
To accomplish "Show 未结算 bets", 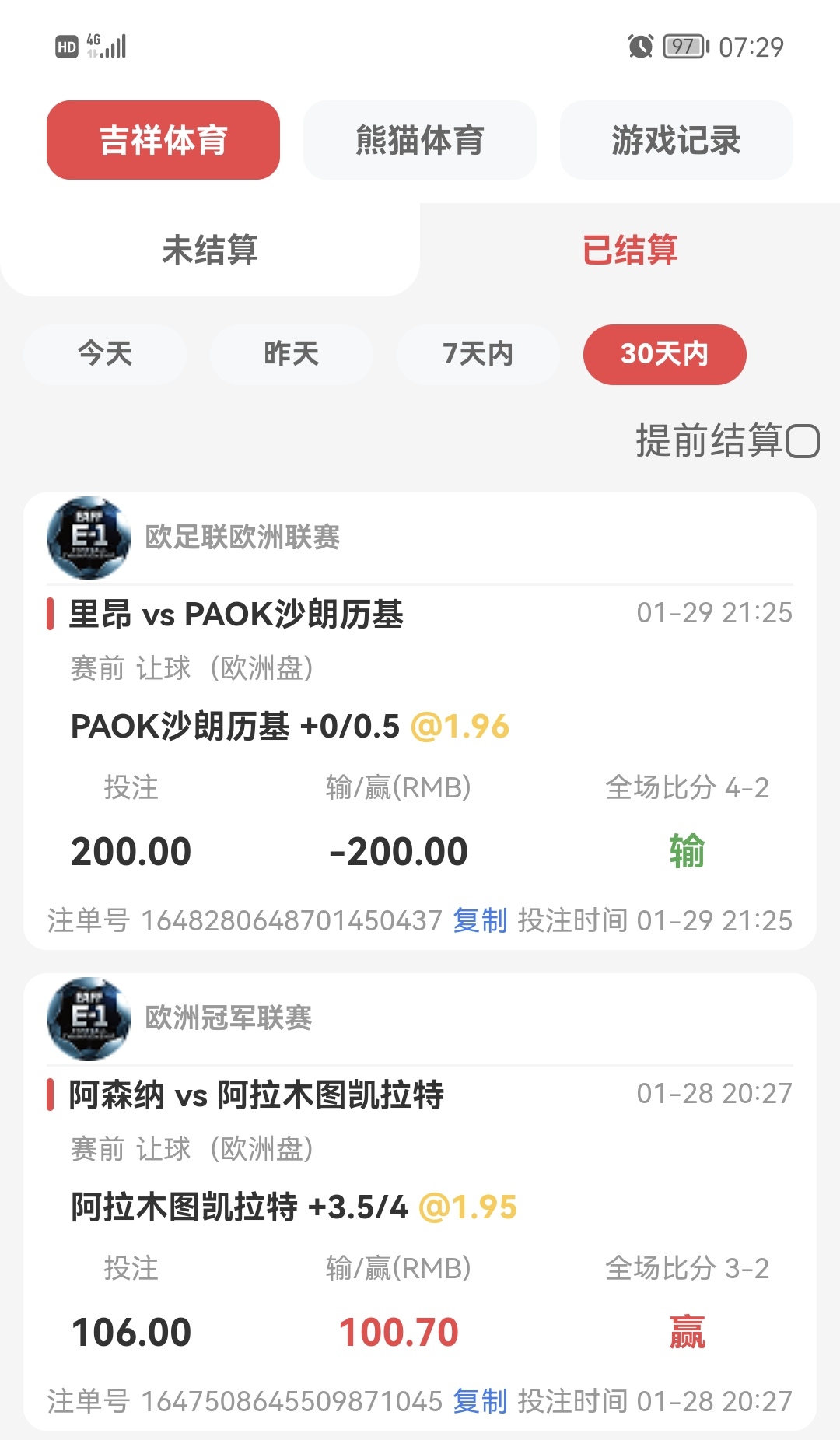I will [x=210, y=250].
